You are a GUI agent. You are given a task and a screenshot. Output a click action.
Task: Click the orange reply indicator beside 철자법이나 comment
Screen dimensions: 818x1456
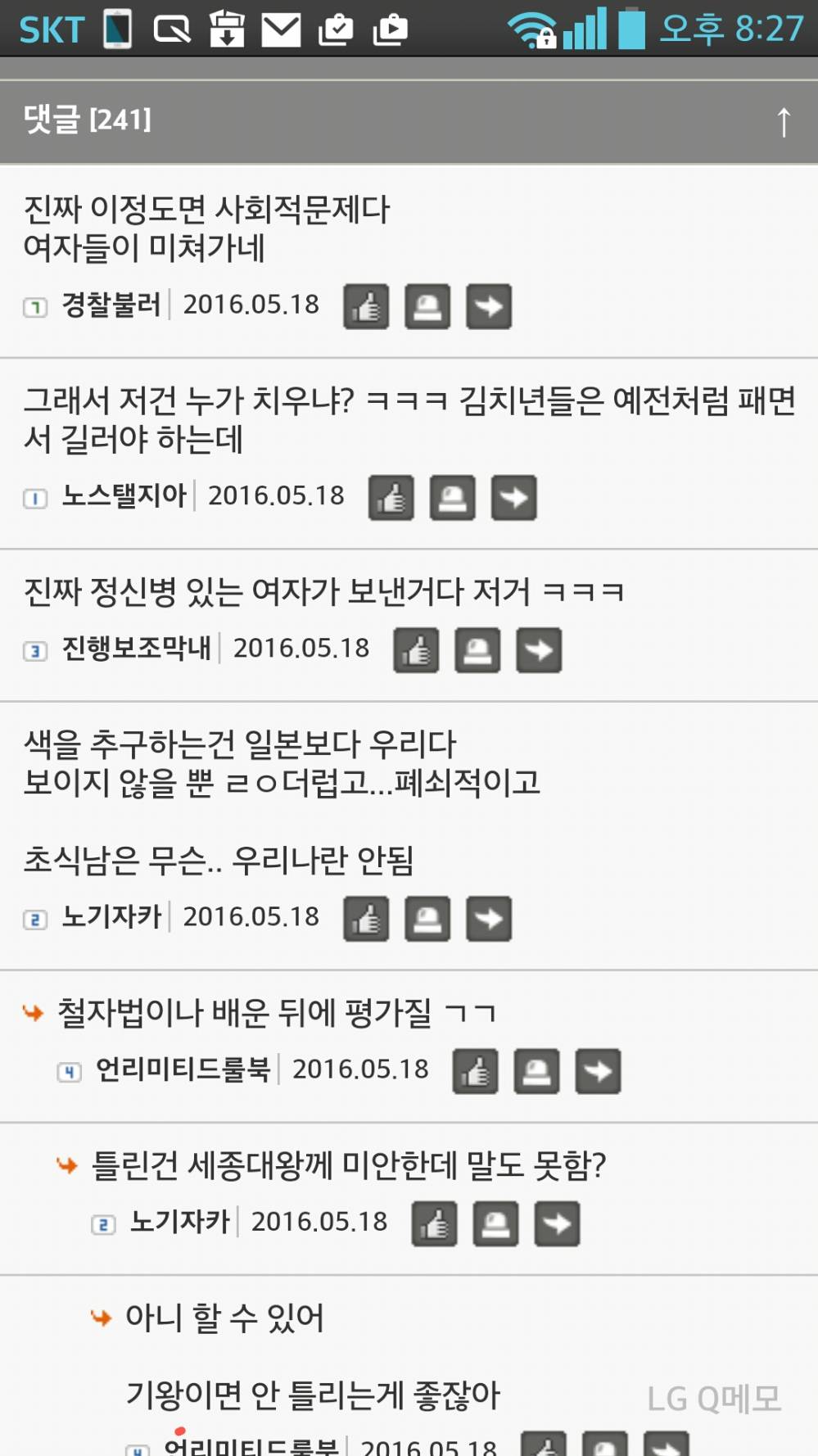(x=33, y=1013)
